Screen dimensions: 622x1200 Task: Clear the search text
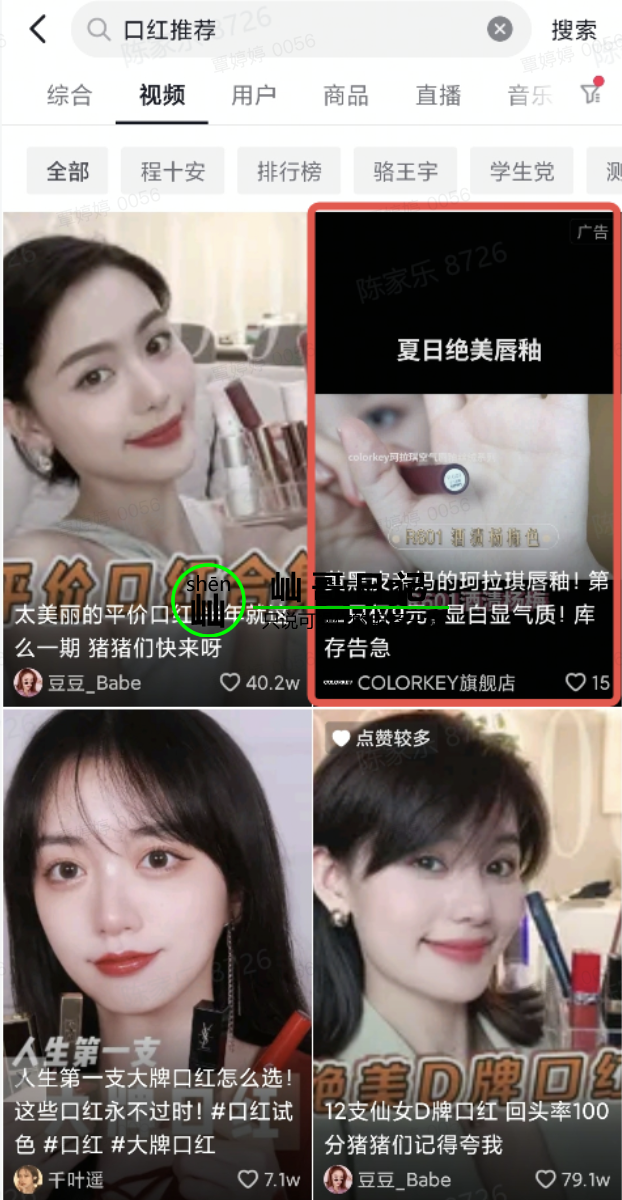pos(500,30)
